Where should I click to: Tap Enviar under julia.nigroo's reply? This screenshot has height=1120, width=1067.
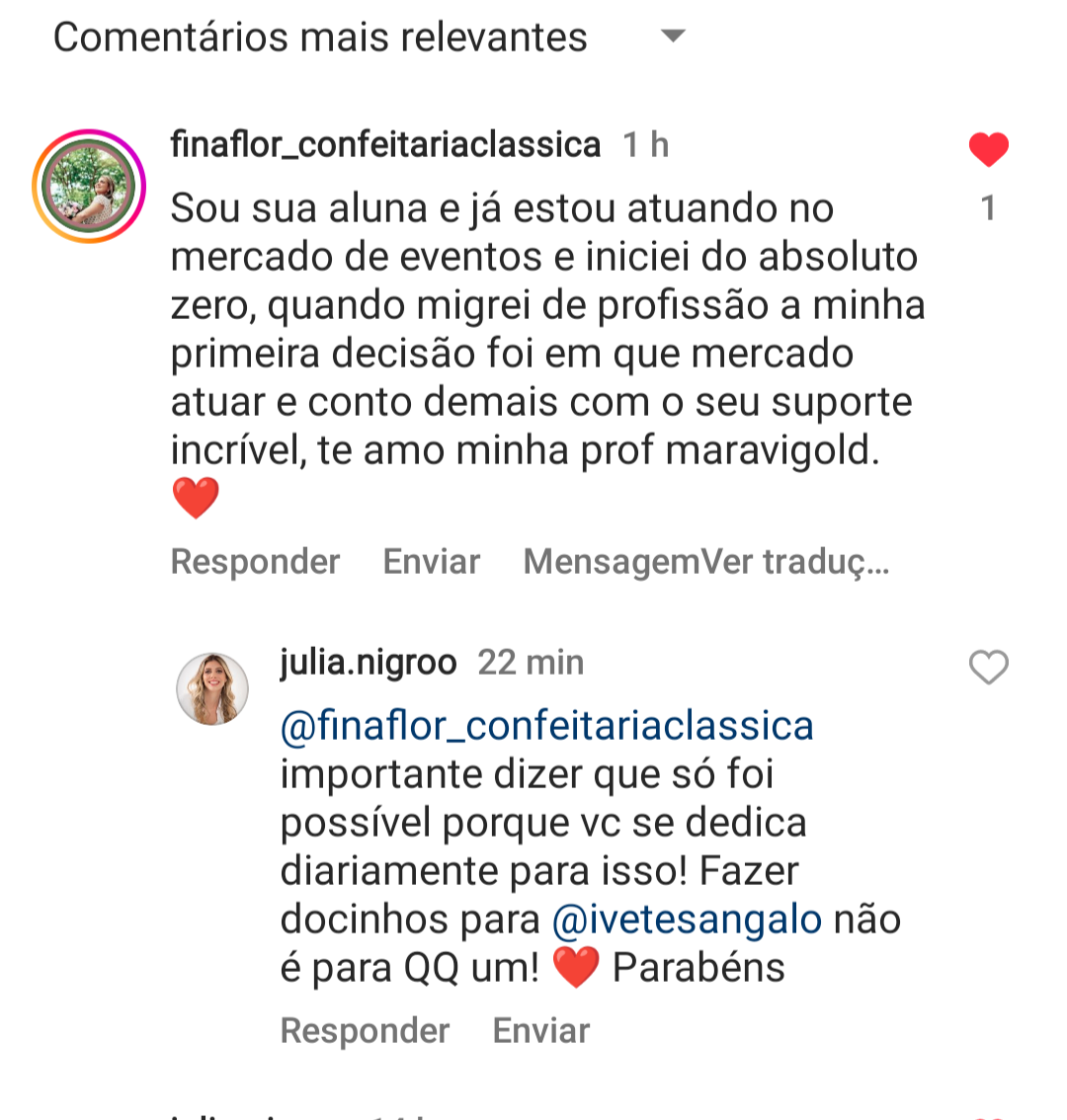540,1030
